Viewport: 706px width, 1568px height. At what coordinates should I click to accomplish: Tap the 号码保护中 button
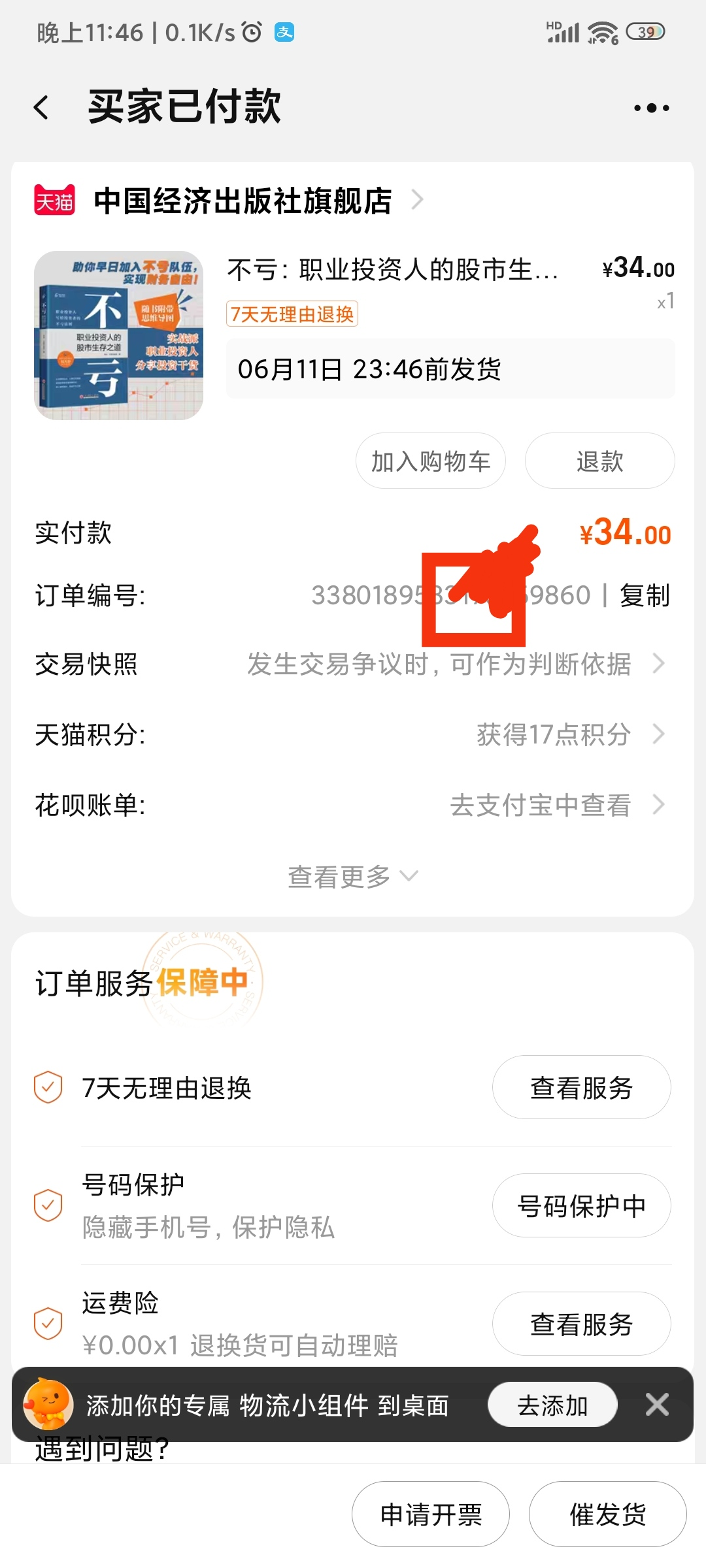[x=581, y=1205]
